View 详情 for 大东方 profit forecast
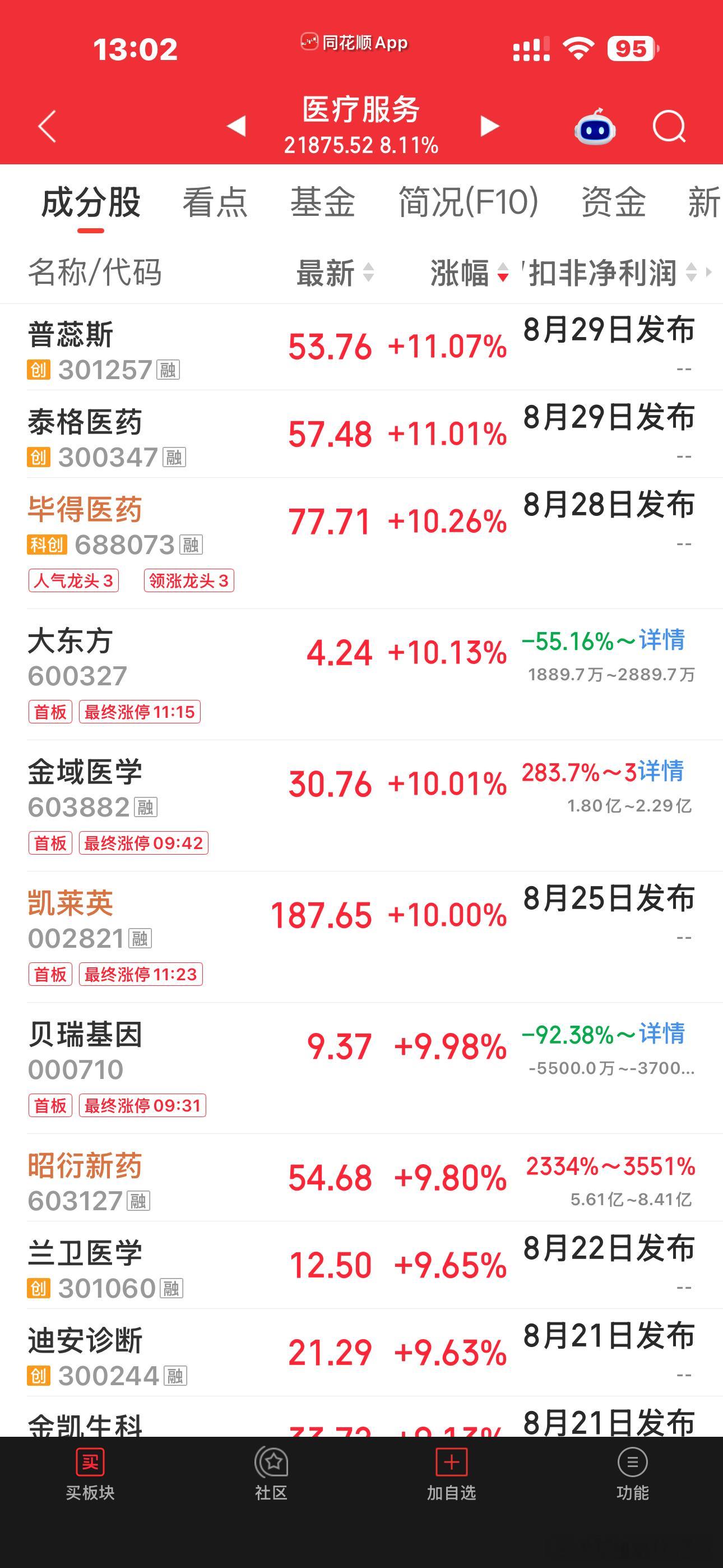 point(661,640)
